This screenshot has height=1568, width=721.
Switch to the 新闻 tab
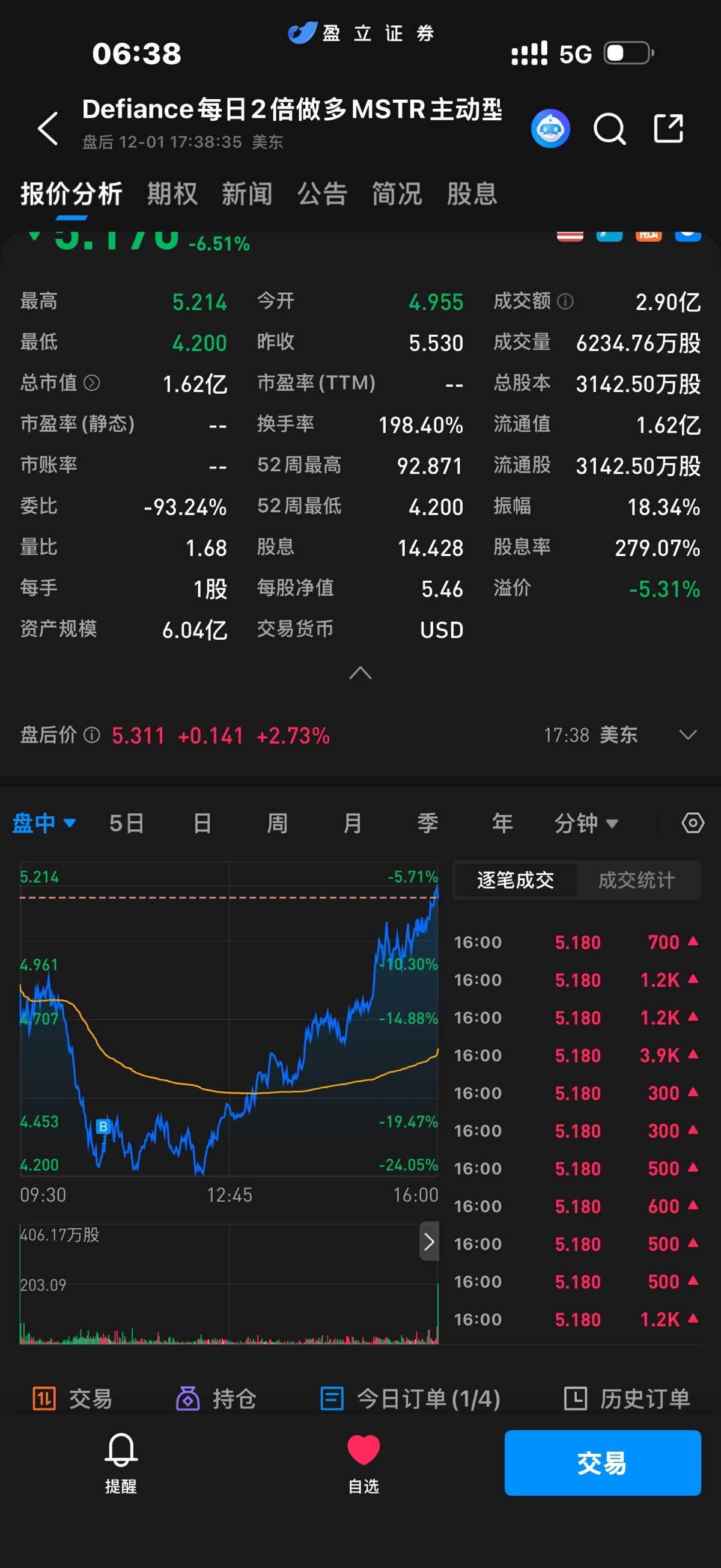[246, 194]
